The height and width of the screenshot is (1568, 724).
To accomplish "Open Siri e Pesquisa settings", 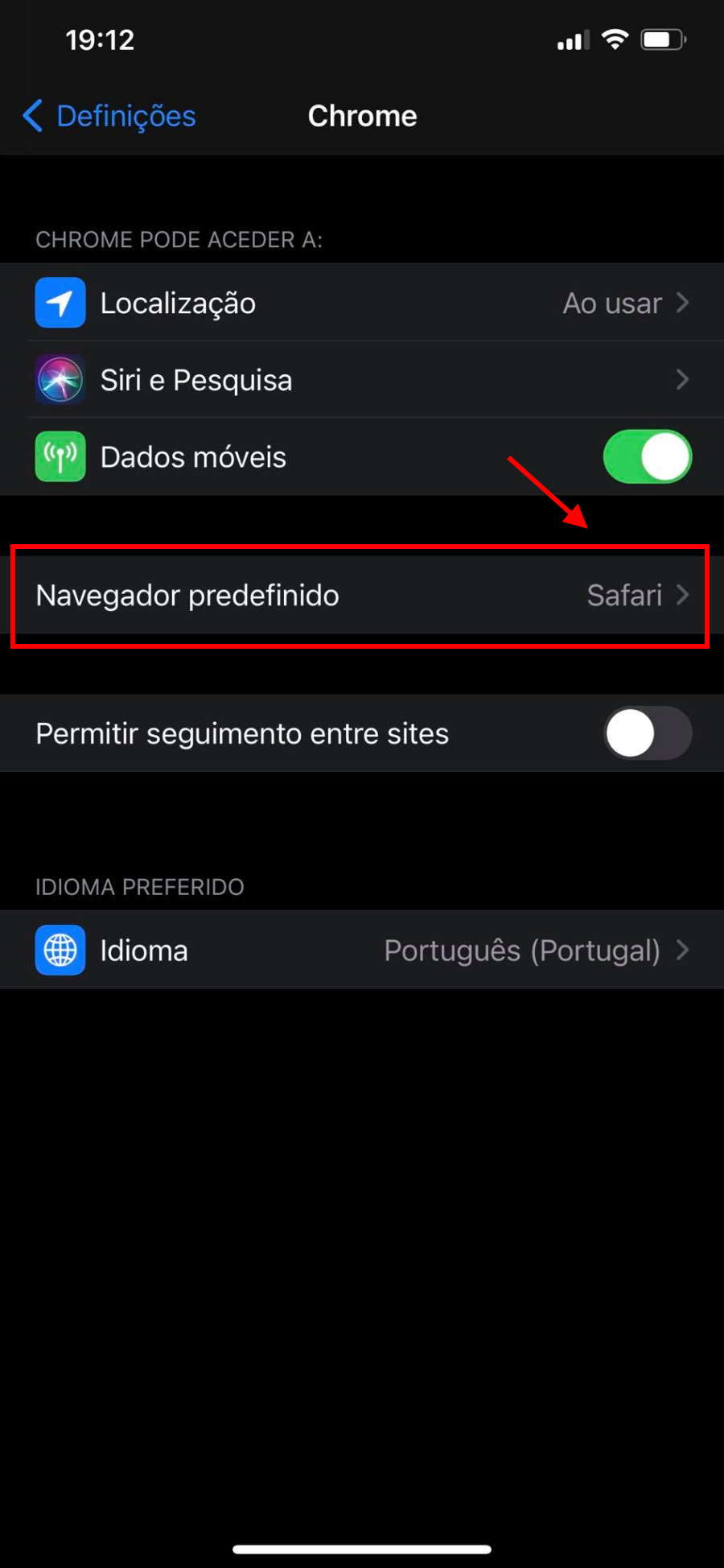I will coord(362,380).
